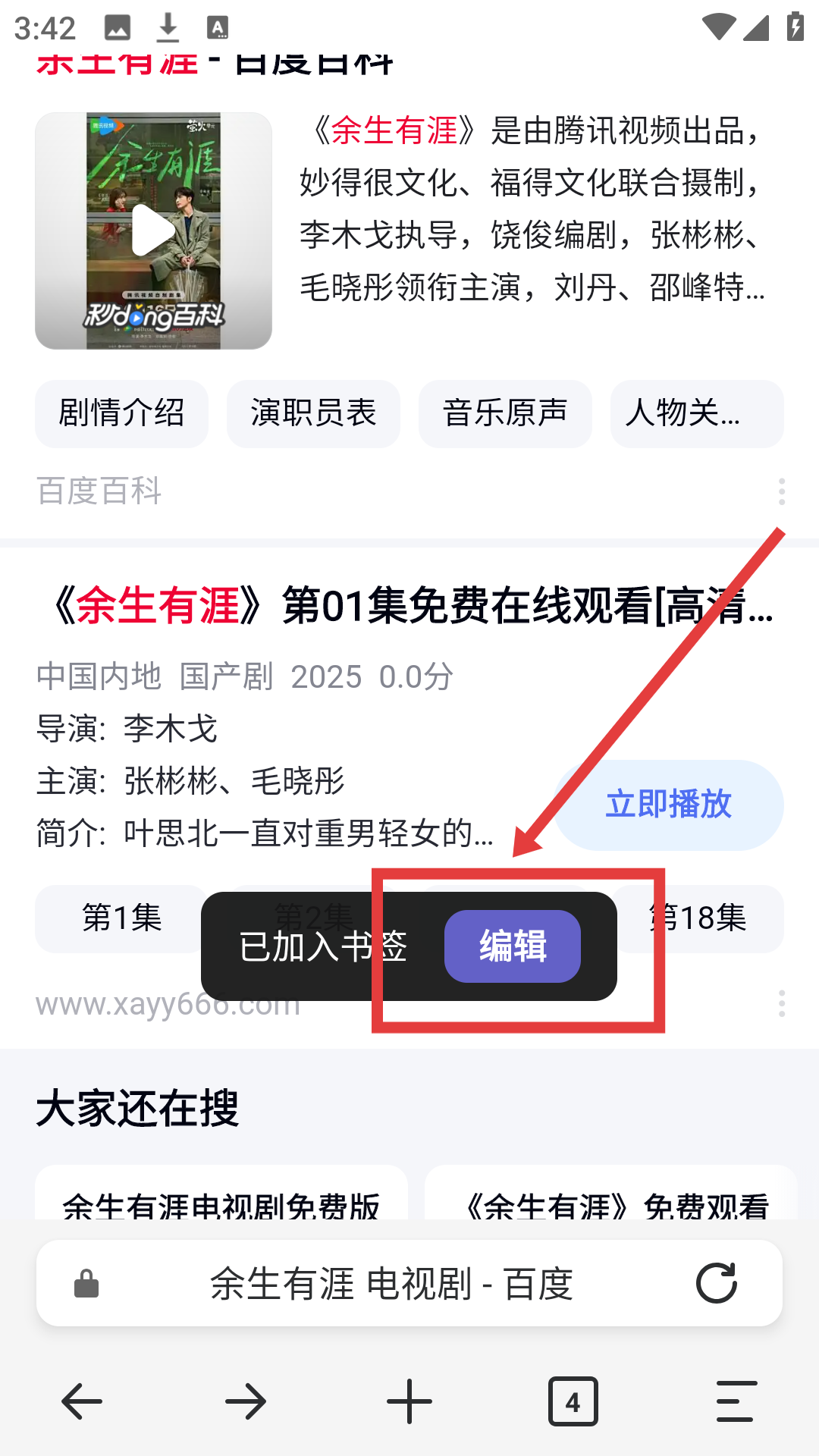
Task: Select 第1集 episode chip
Action: 121,918
